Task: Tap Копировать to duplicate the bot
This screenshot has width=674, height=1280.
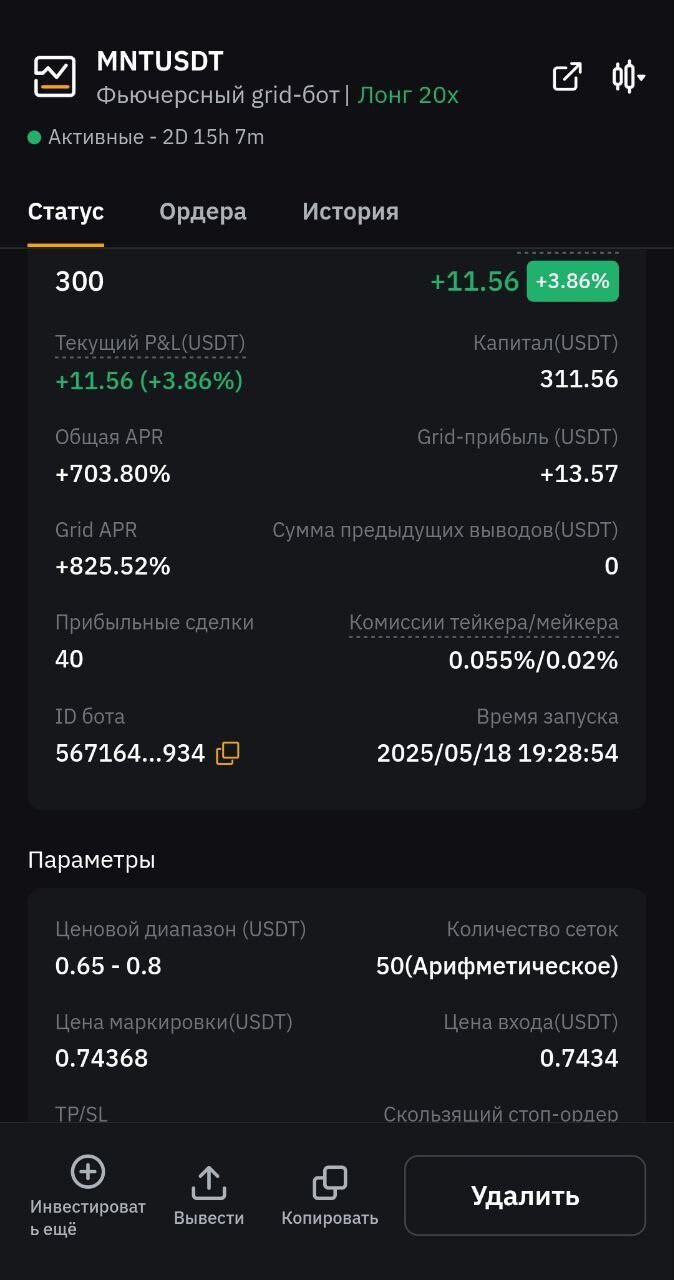Action: point(330,1196)
